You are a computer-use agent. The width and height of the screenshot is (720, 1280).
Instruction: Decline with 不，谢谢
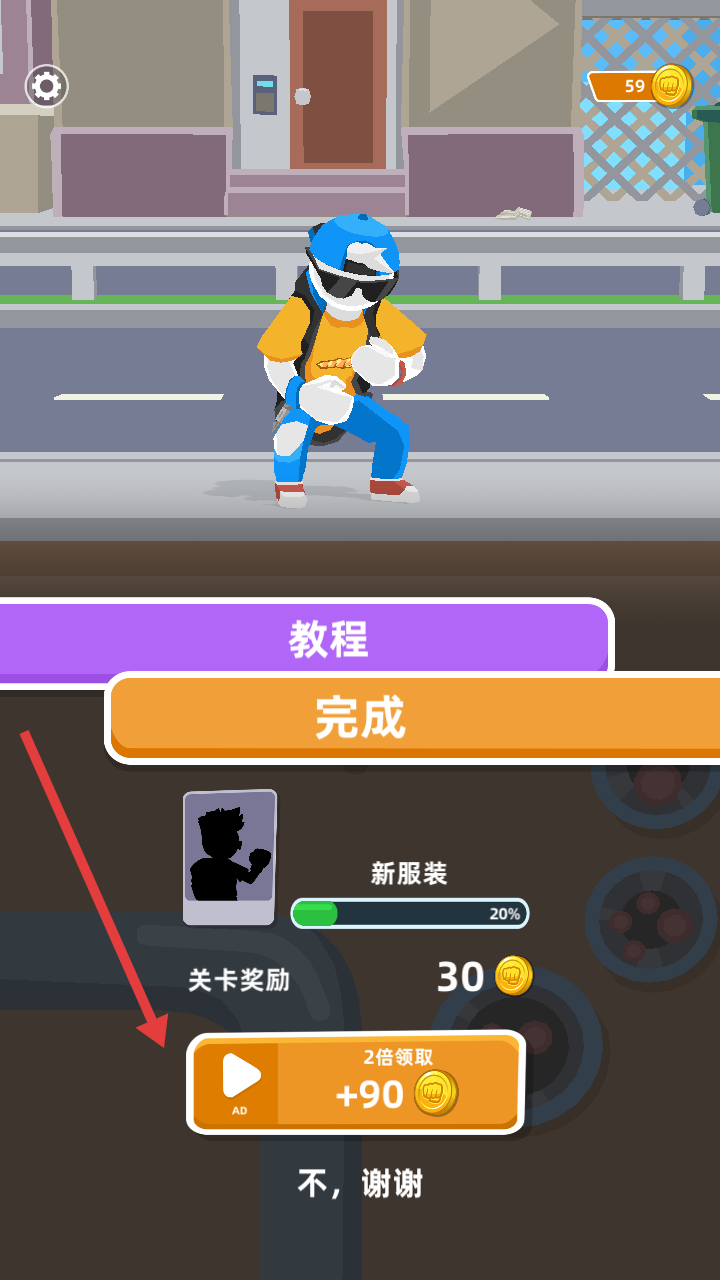360,1184
